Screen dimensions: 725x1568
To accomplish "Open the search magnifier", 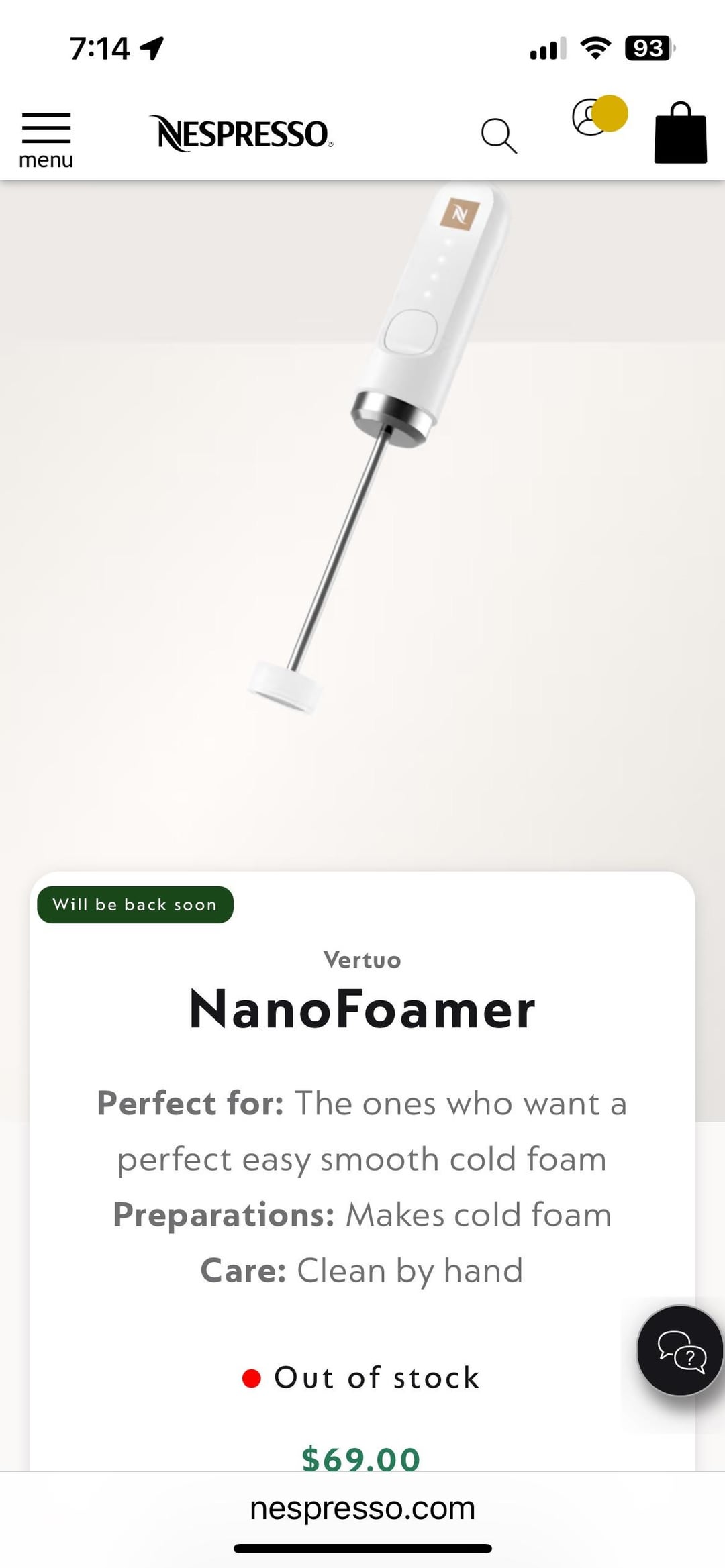I will (x=499, y=136).
